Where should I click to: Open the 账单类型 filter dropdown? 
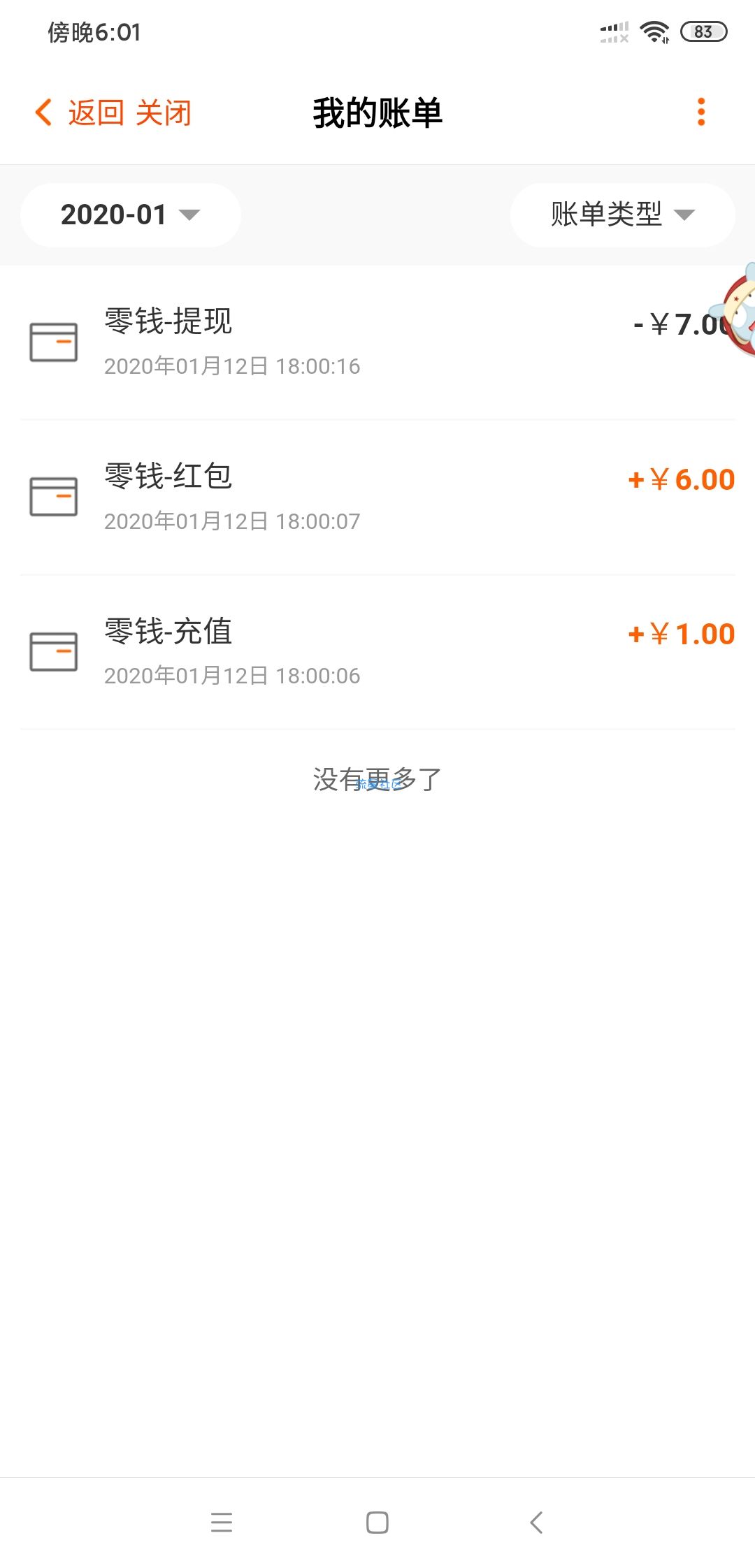[622, 215]
